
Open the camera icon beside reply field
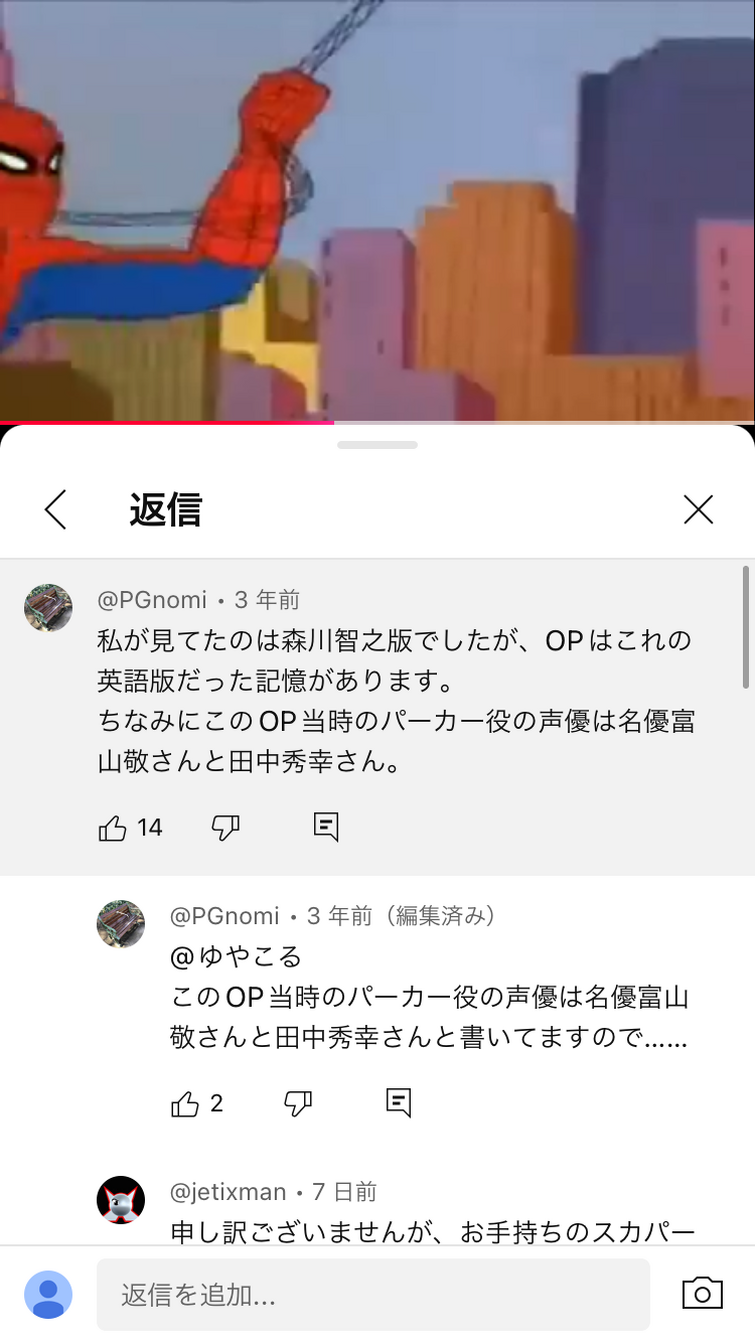[x=702, y=1293]
